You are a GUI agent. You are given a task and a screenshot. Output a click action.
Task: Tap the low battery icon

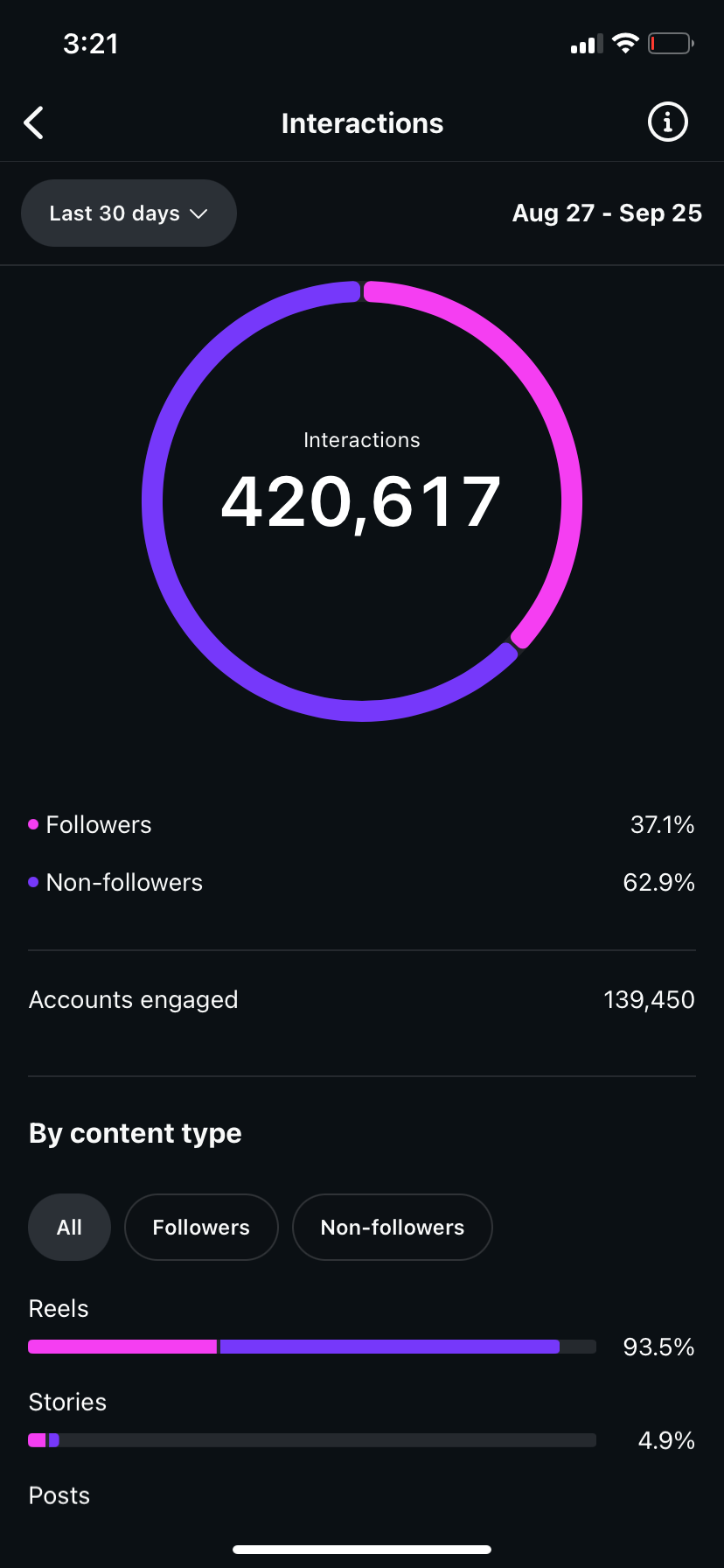tap(669, 43)
